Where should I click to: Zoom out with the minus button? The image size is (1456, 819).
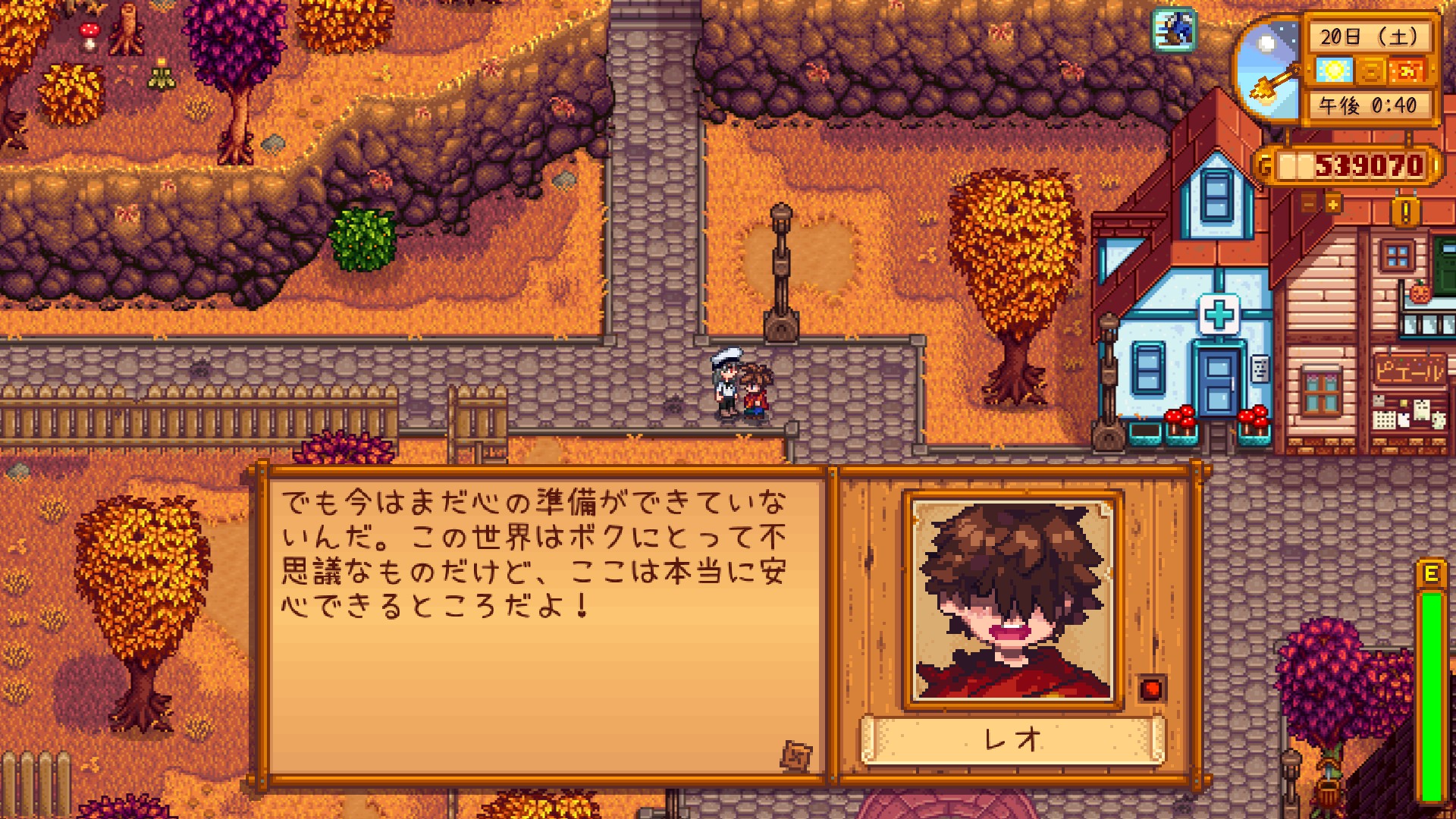(x=1309, y=203)
